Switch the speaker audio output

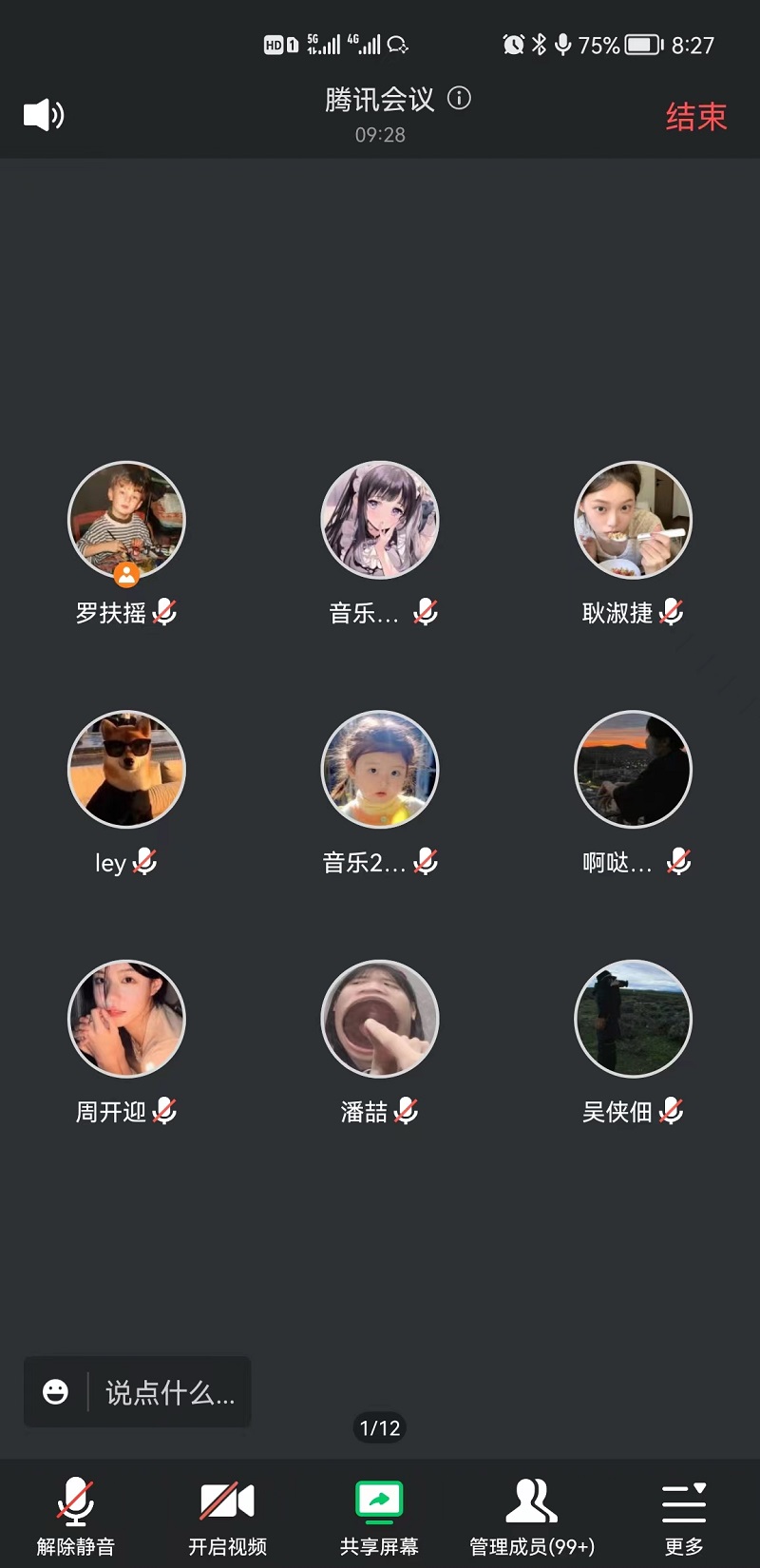(44, 115)
